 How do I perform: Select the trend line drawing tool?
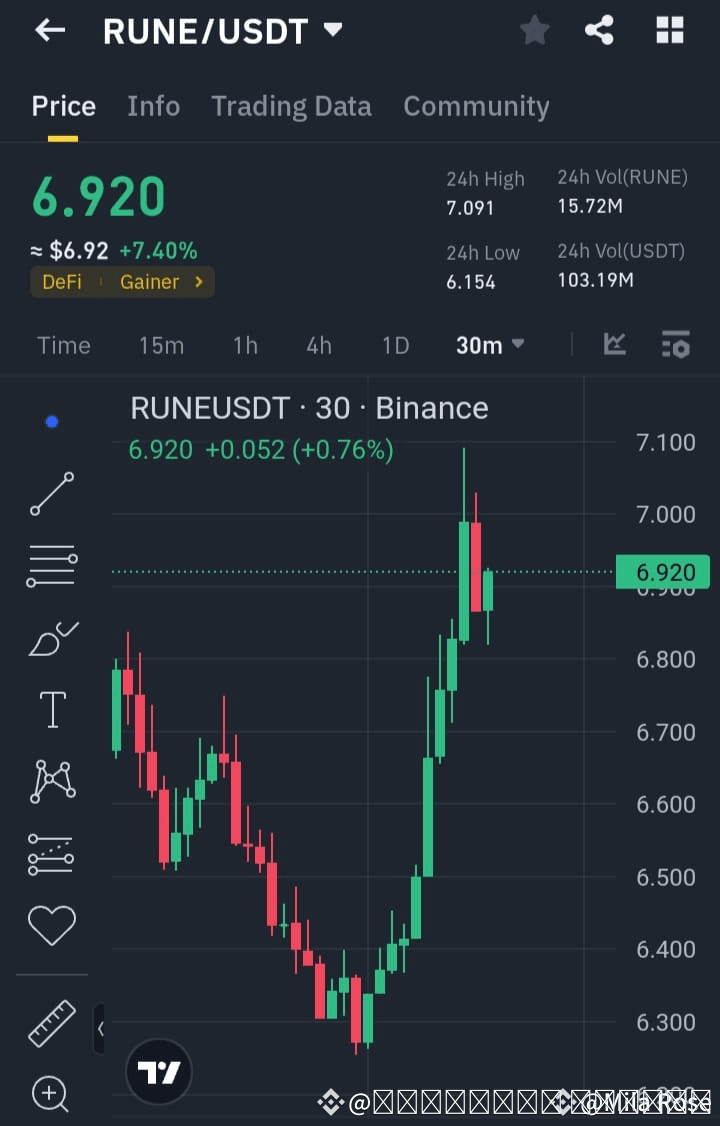(51, 494)
